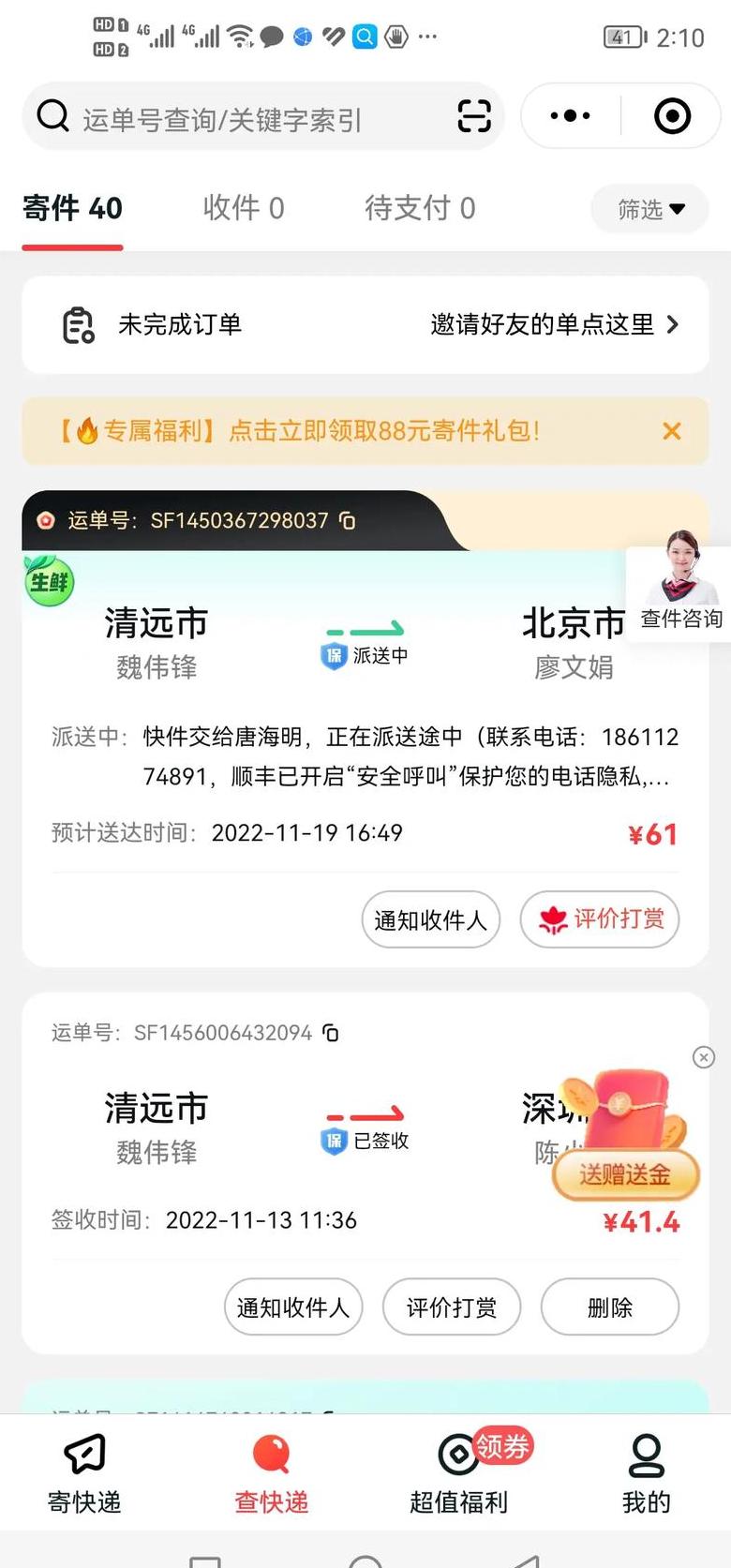Copy waybill number SF1450367298037

348,520
